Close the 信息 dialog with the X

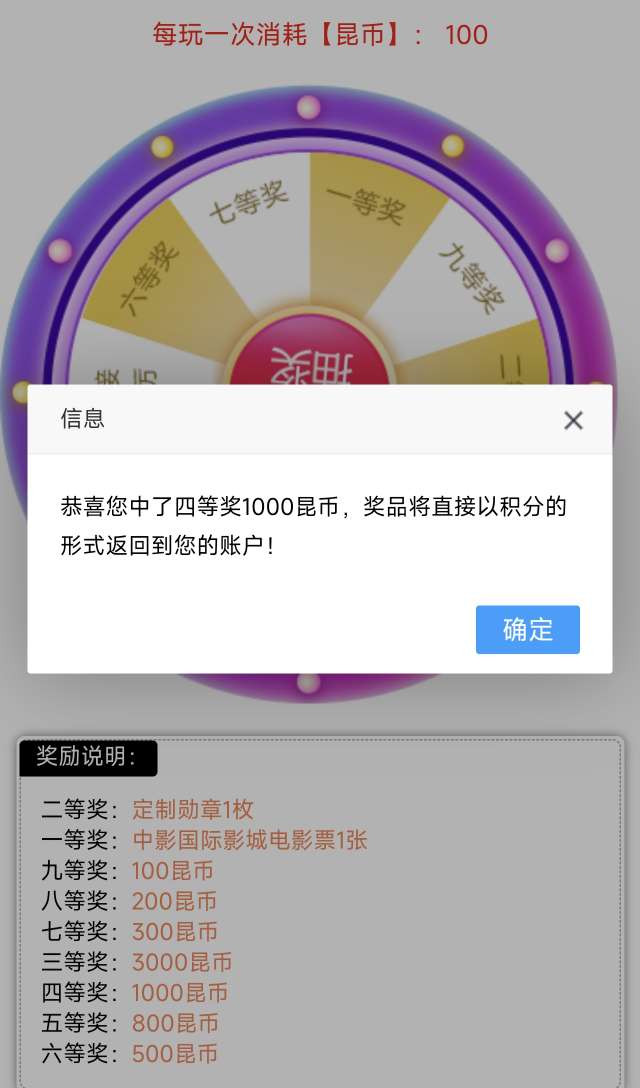coord(573,420)
